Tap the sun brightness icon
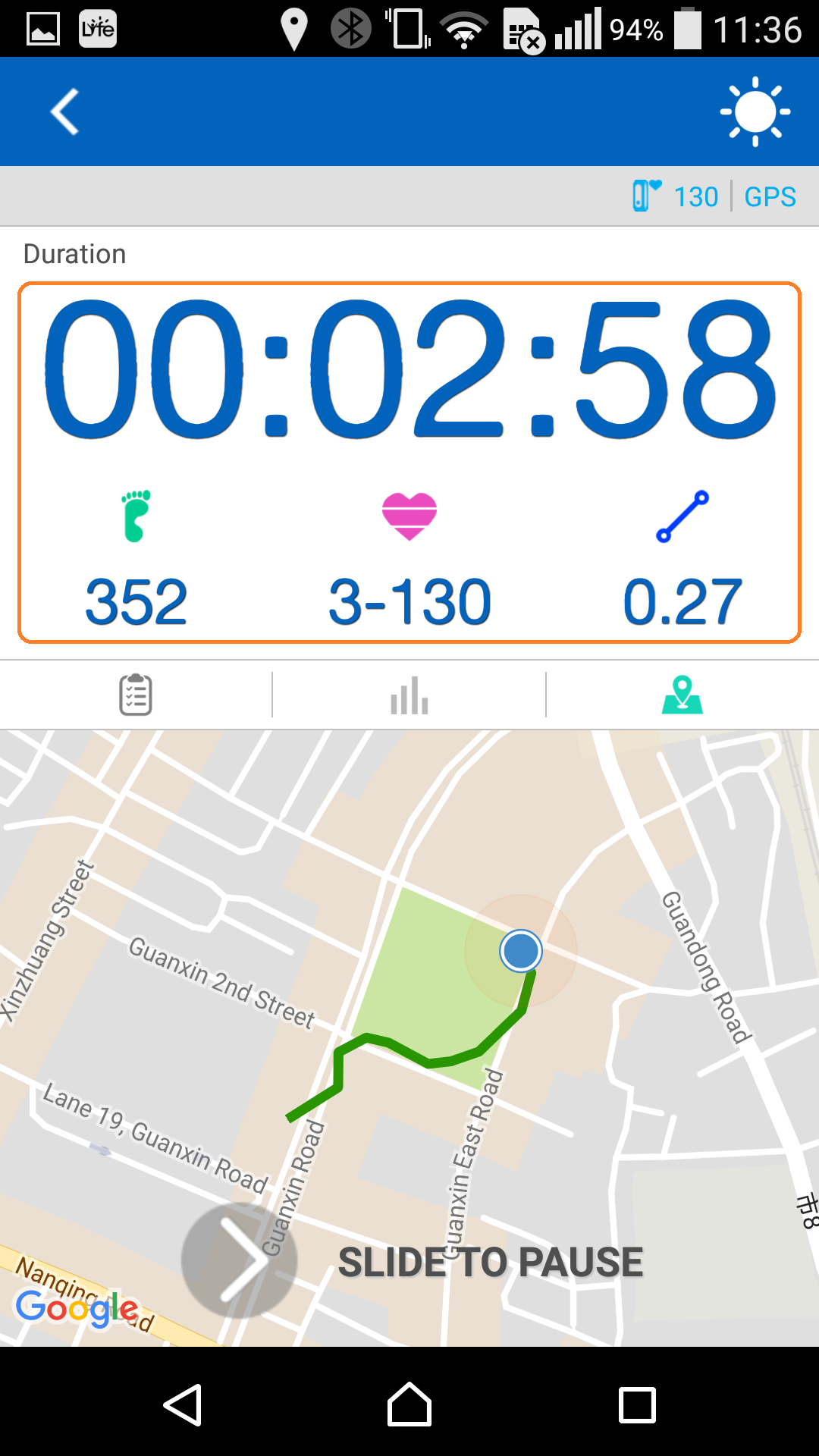This screenshot has height=1456, width=819. [x=755, y=111]
